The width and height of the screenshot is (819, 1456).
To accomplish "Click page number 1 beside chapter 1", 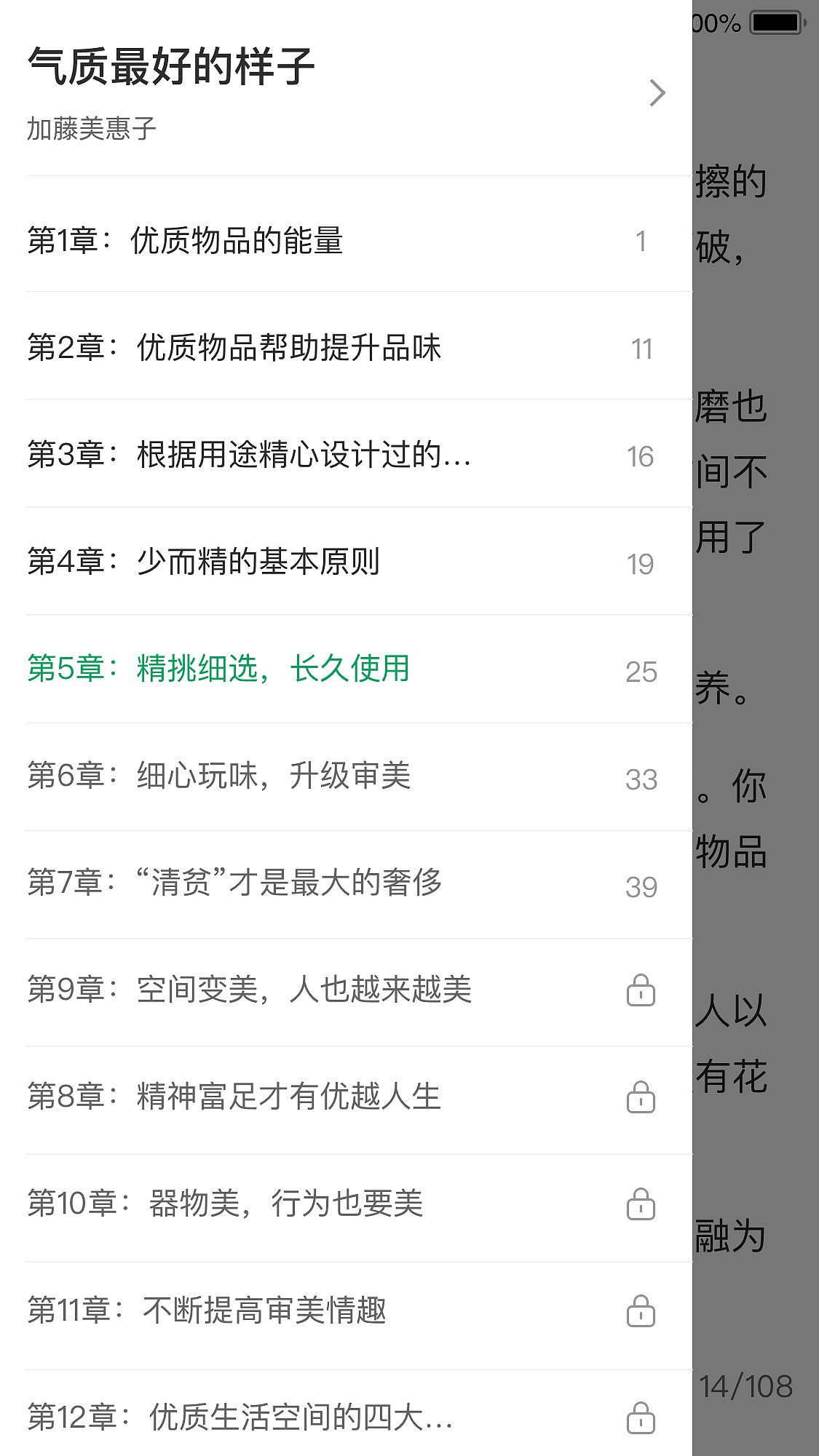I will pos(641,243).
